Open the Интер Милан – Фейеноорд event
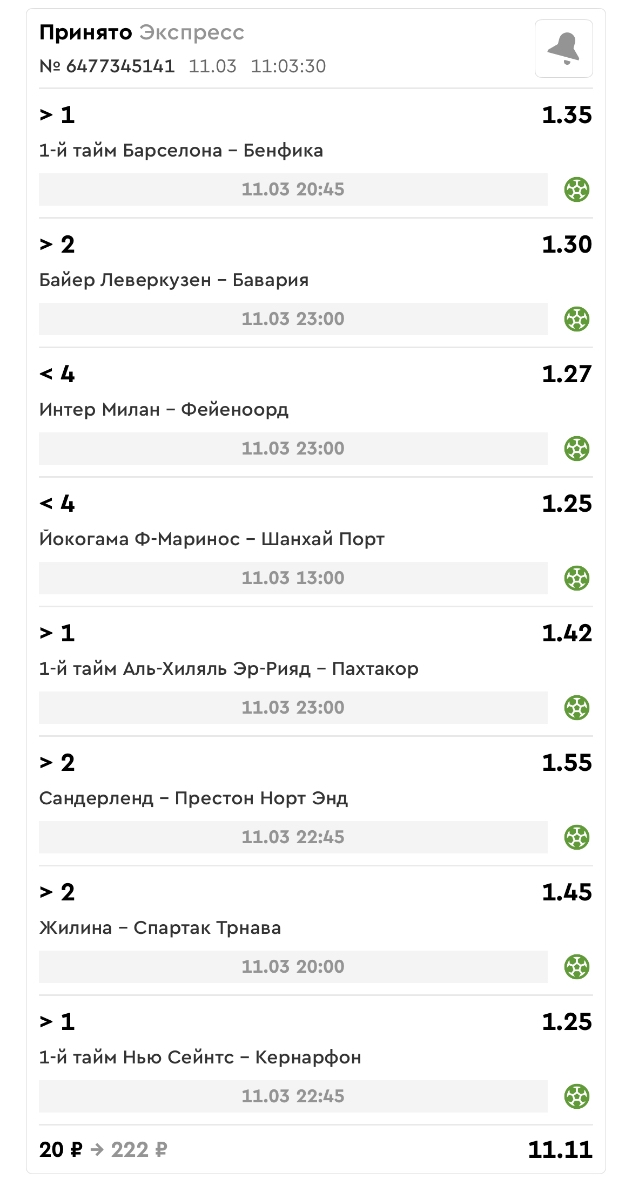Screen dimensions: 632x1200 164,410
